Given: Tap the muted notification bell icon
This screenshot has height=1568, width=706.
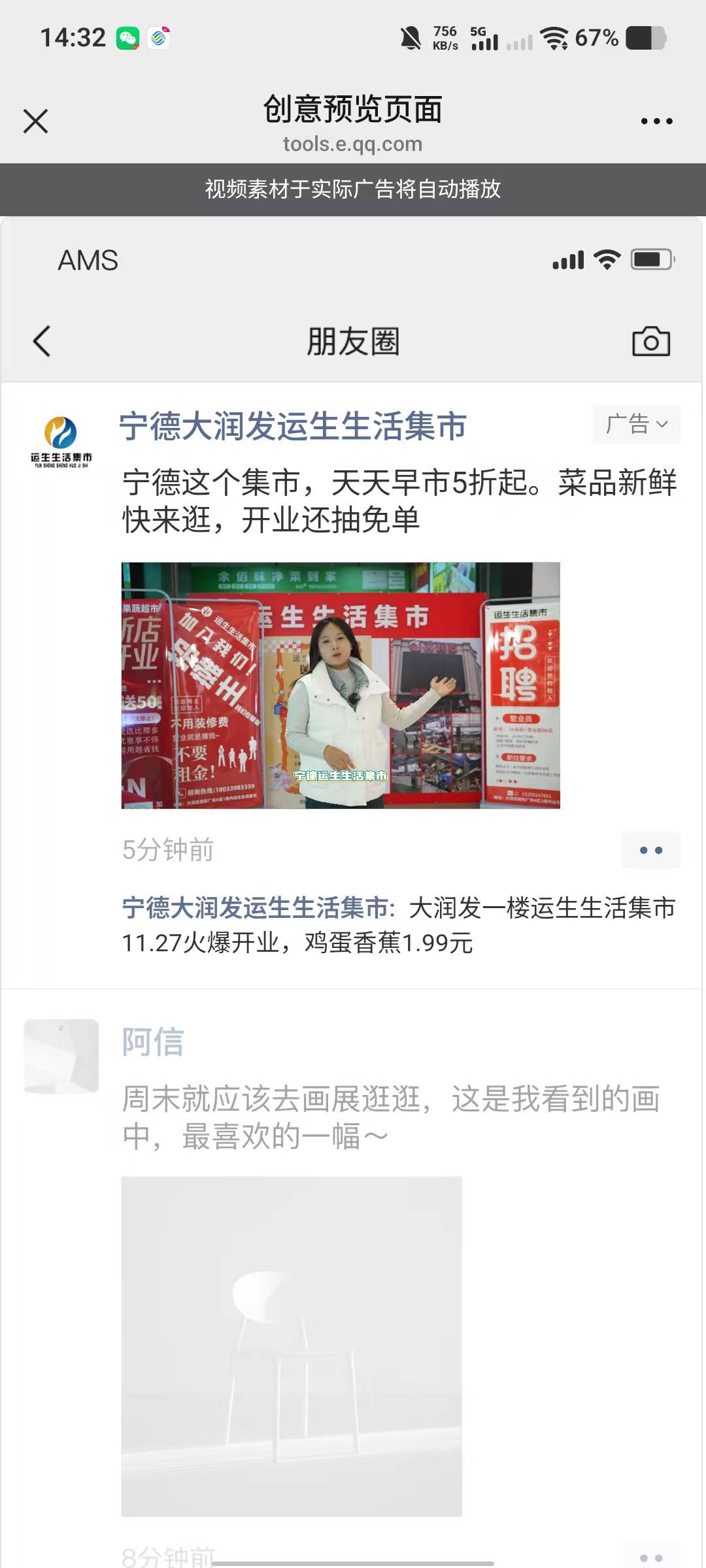Looking at the screenshot, I should coord(411,37).
